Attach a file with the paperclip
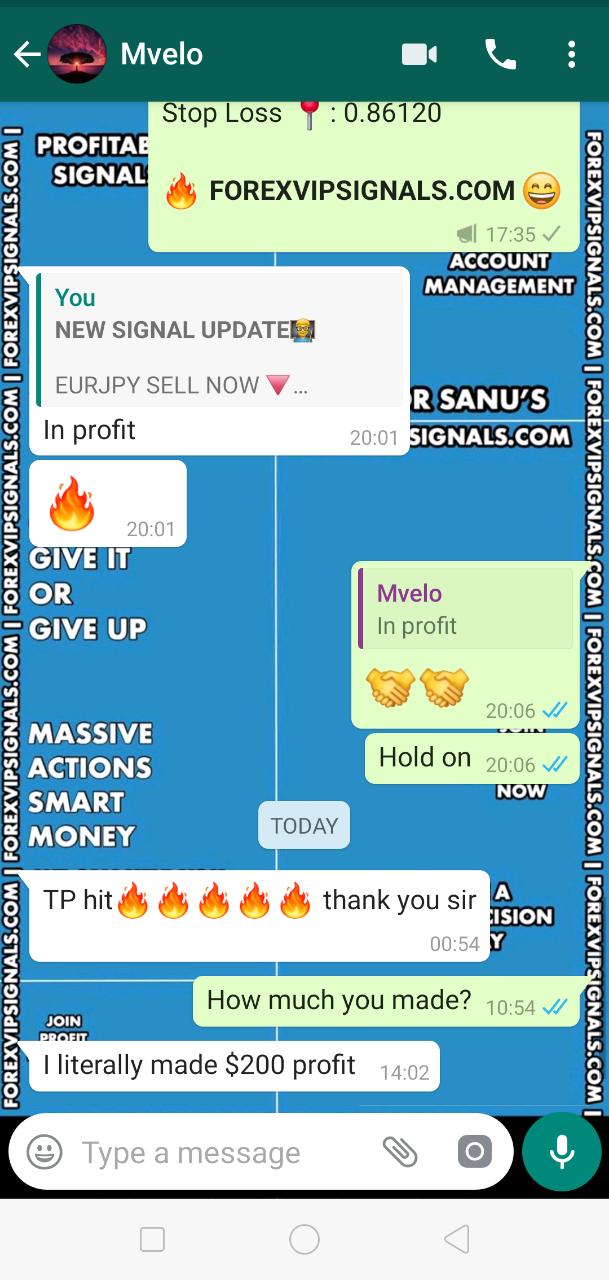This screenshot has width=609, height=1280. (x=400, y=1152)
